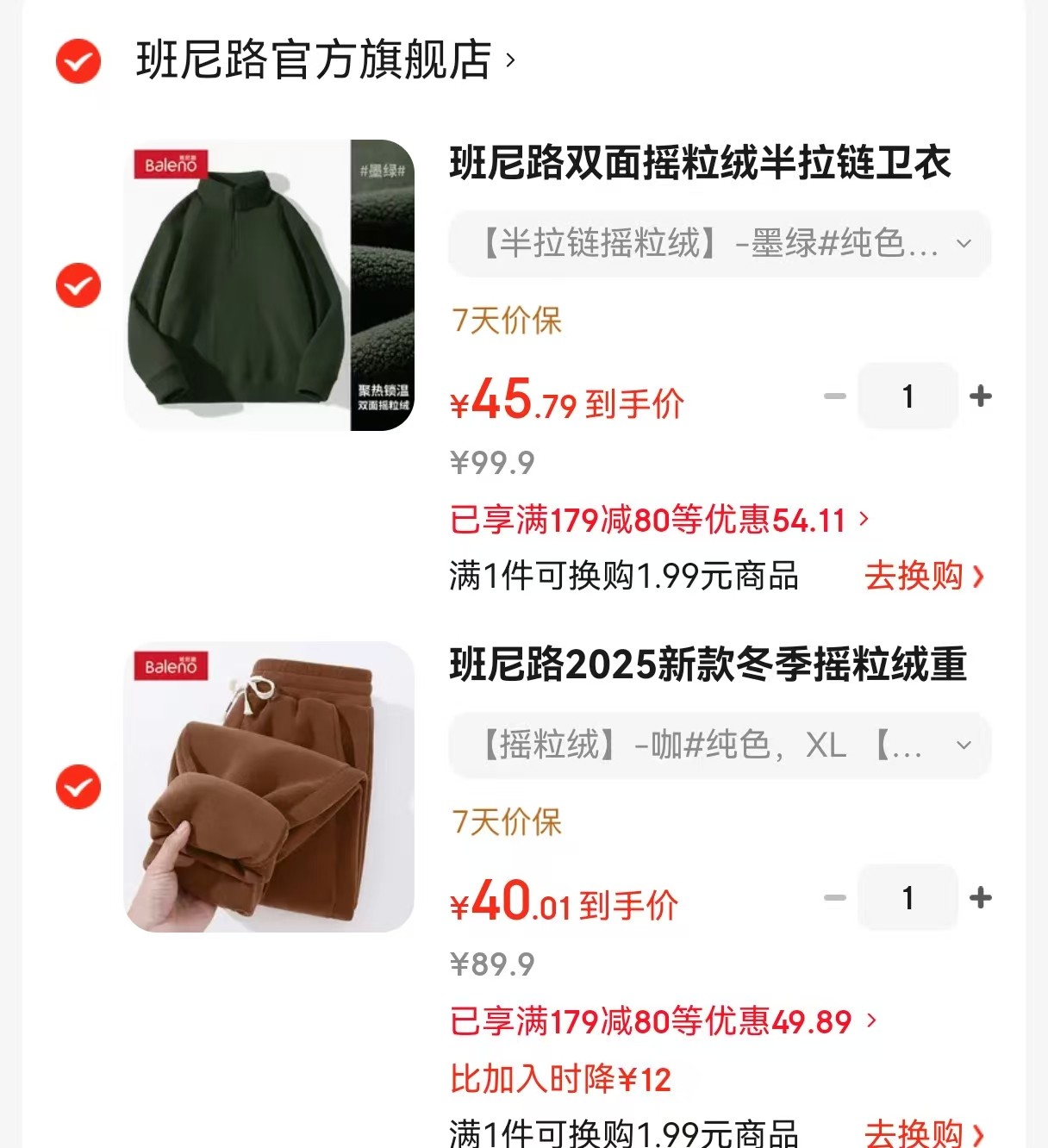This screenshot has height=1148, width=1048.
Task: Open 班尼路双面摇粒绒半拉链卫衣 product title
Action: coord(700,163)
